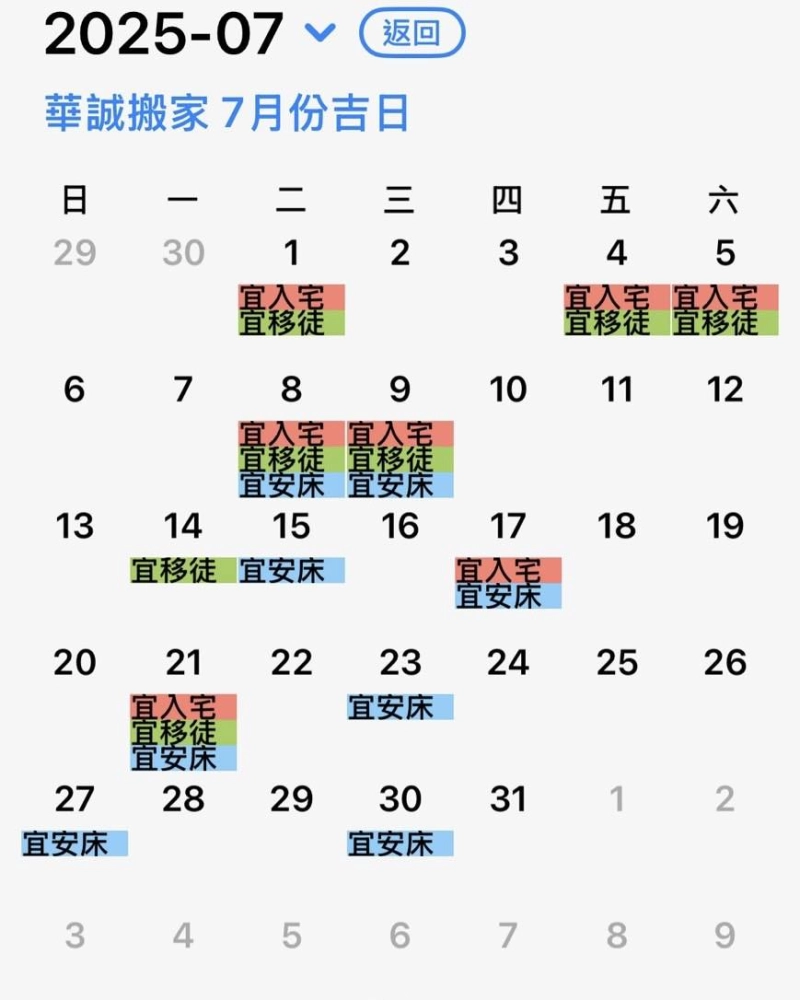Select July 9 date cell

click(400, 389)
